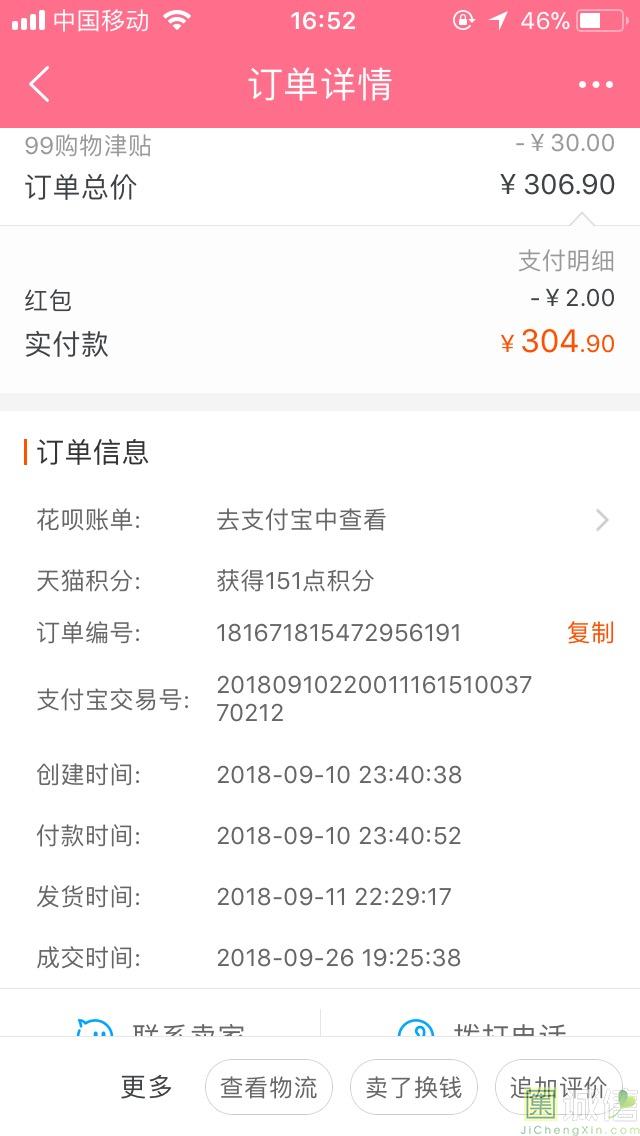640x1136 pixels.
Task: Copy the order number with 复制
Action: (590, 632)
